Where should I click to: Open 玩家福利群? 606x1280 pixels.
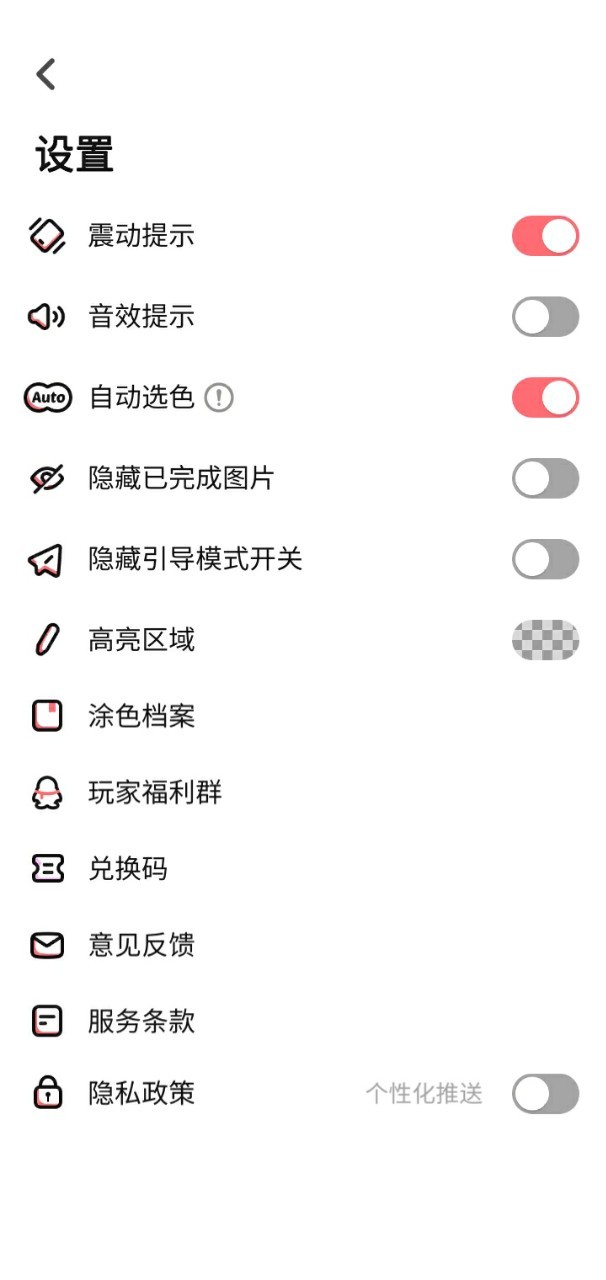point(303,793)
